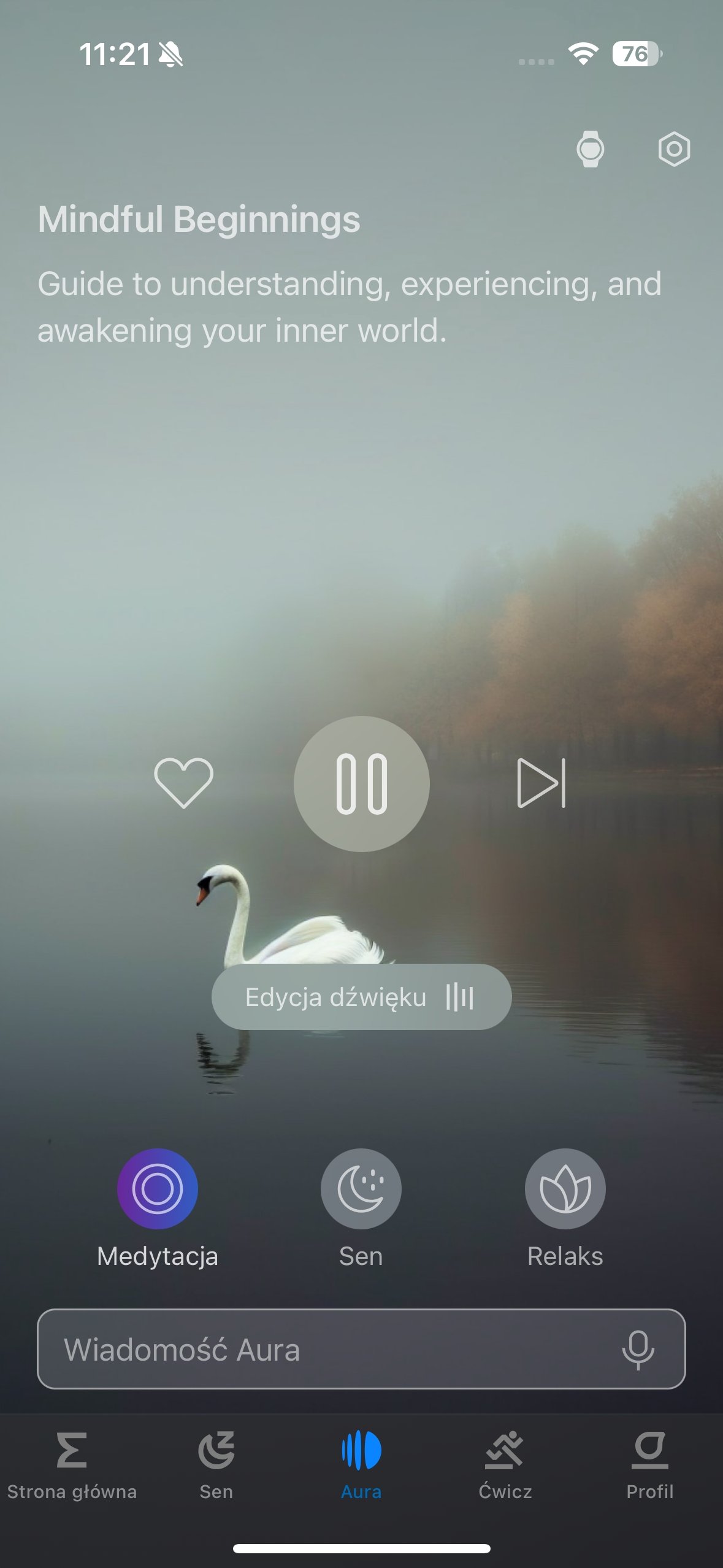723x1568 pixels.
Task: Pause the current meditation
Action: coord(361,783)
